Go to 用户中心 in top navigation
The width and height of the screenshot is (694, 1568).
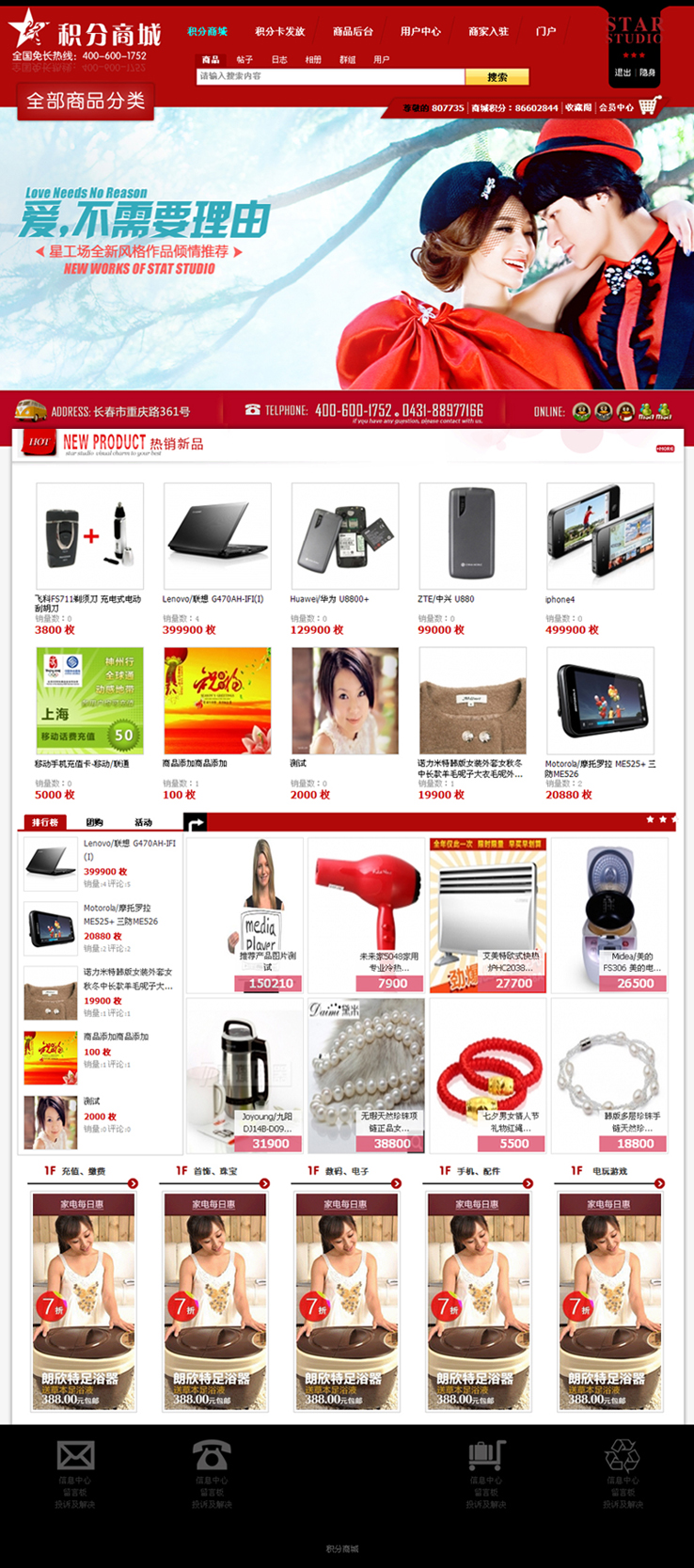pyautogui.click(x=419, y=31)
